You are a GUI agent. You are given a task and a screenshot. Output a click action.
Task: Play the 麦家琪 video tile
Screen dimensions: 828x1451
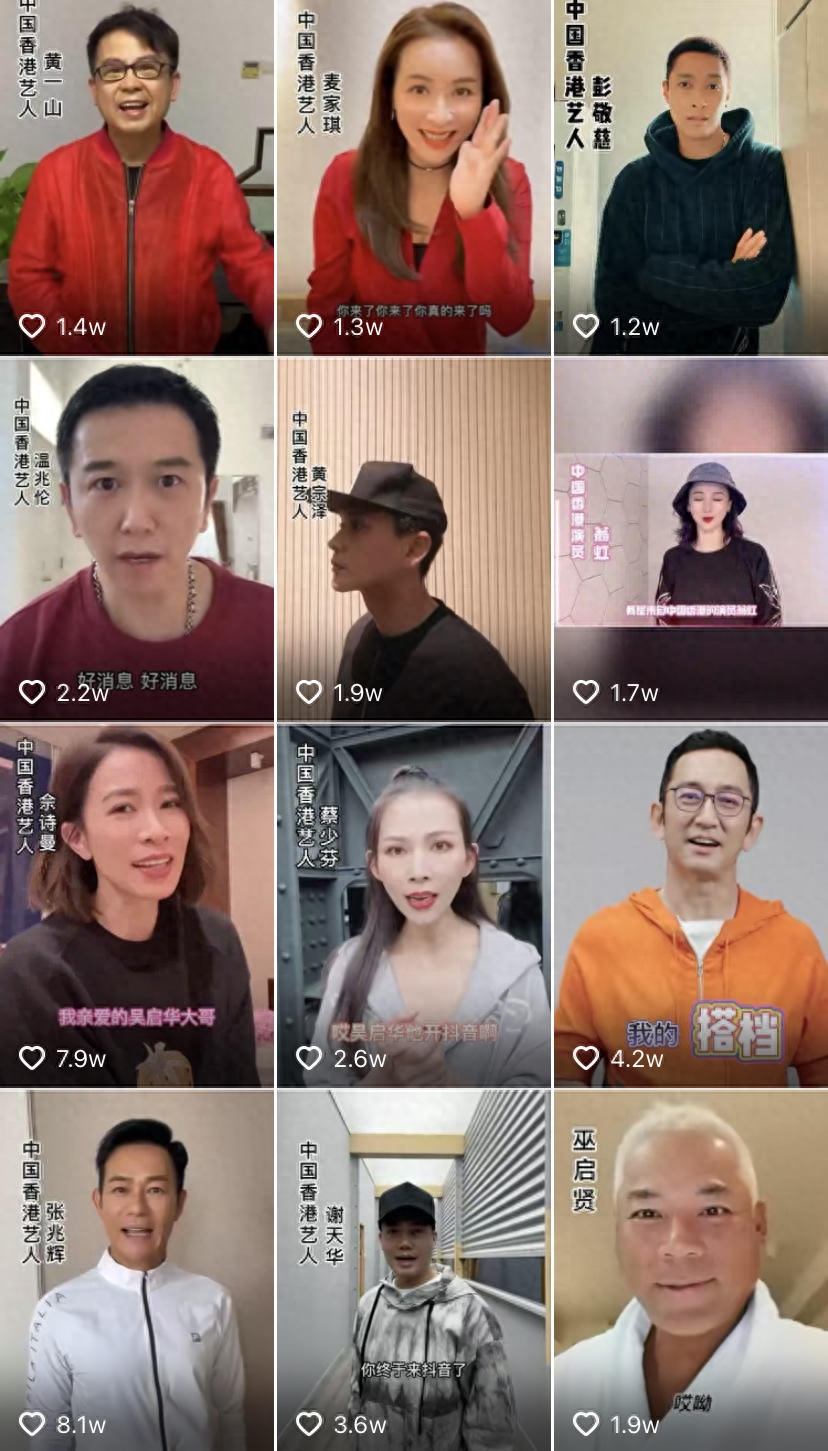click(x=413, y=177)
